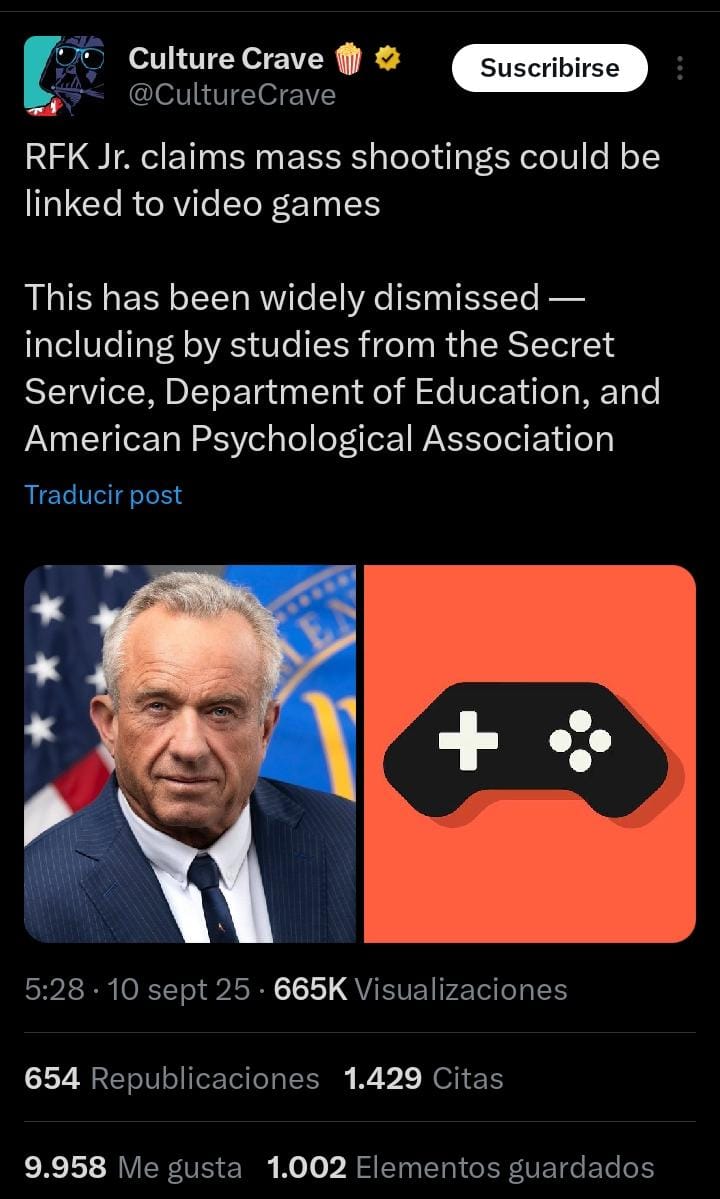View the game controller image

pyautogui.click(x=530, y=754)
